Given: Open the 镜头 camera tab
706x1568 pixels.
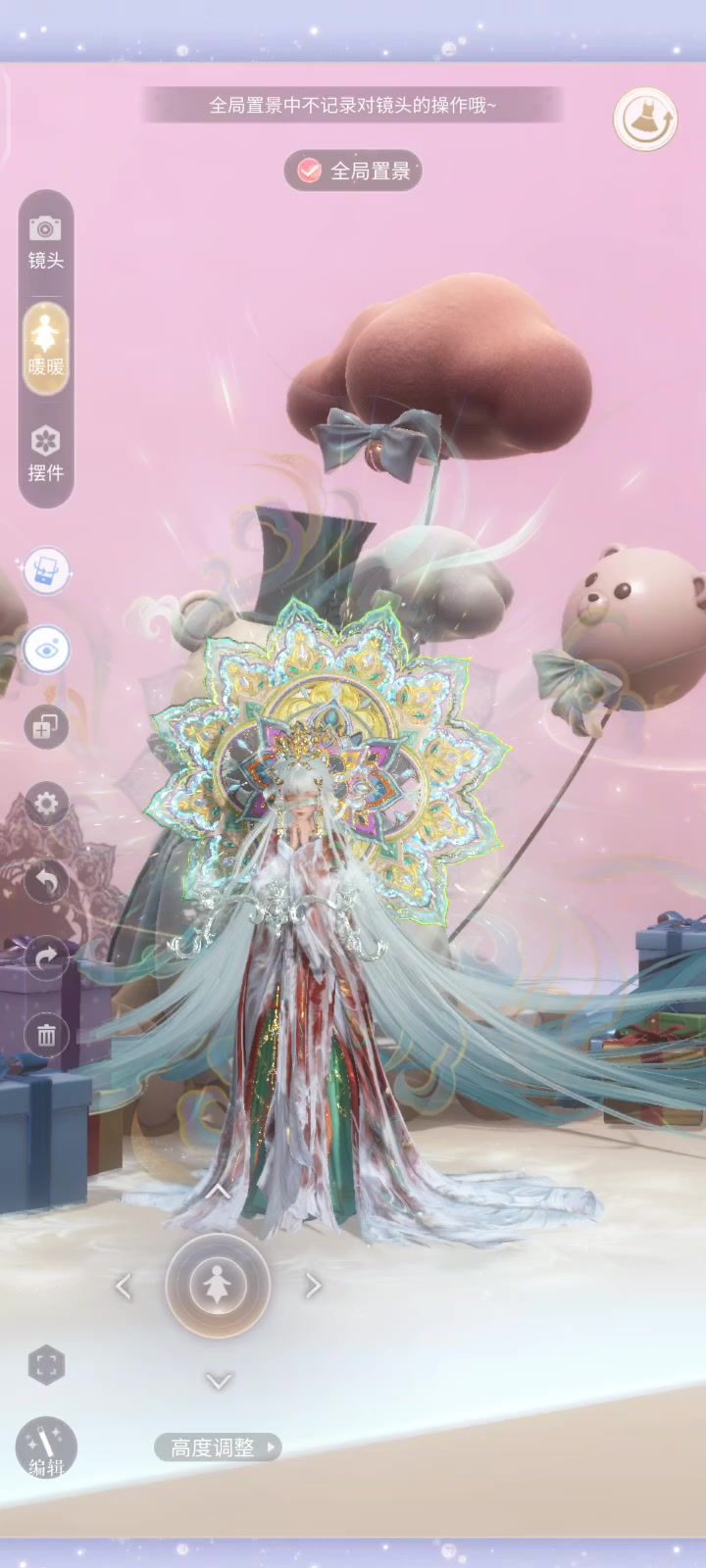Looking at the screenshot, I should pyautogui.click(x=46, y=241).
